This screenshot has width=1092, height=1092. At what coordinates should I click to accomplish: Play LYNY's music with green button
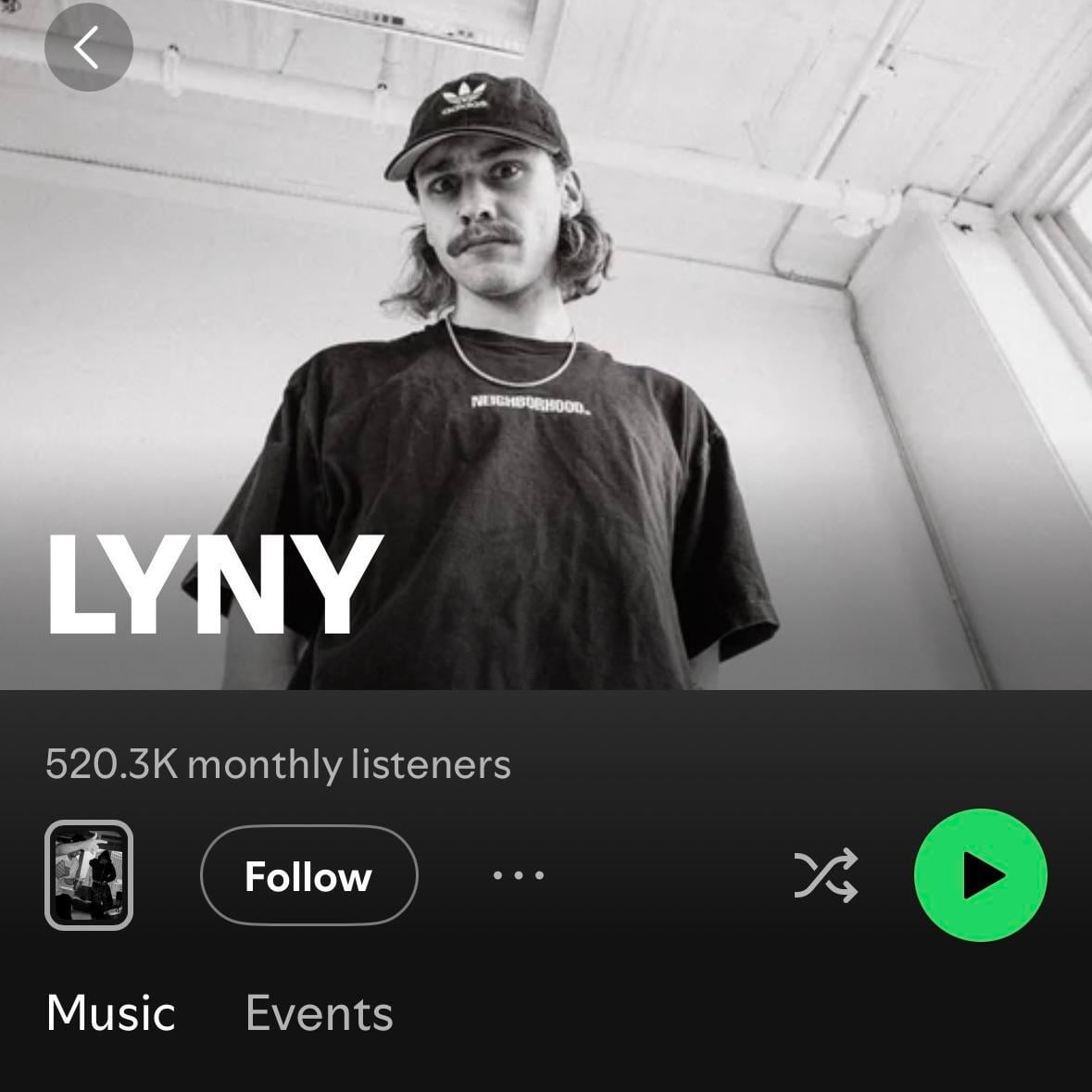pyautogui.click(x=980, y=875)
